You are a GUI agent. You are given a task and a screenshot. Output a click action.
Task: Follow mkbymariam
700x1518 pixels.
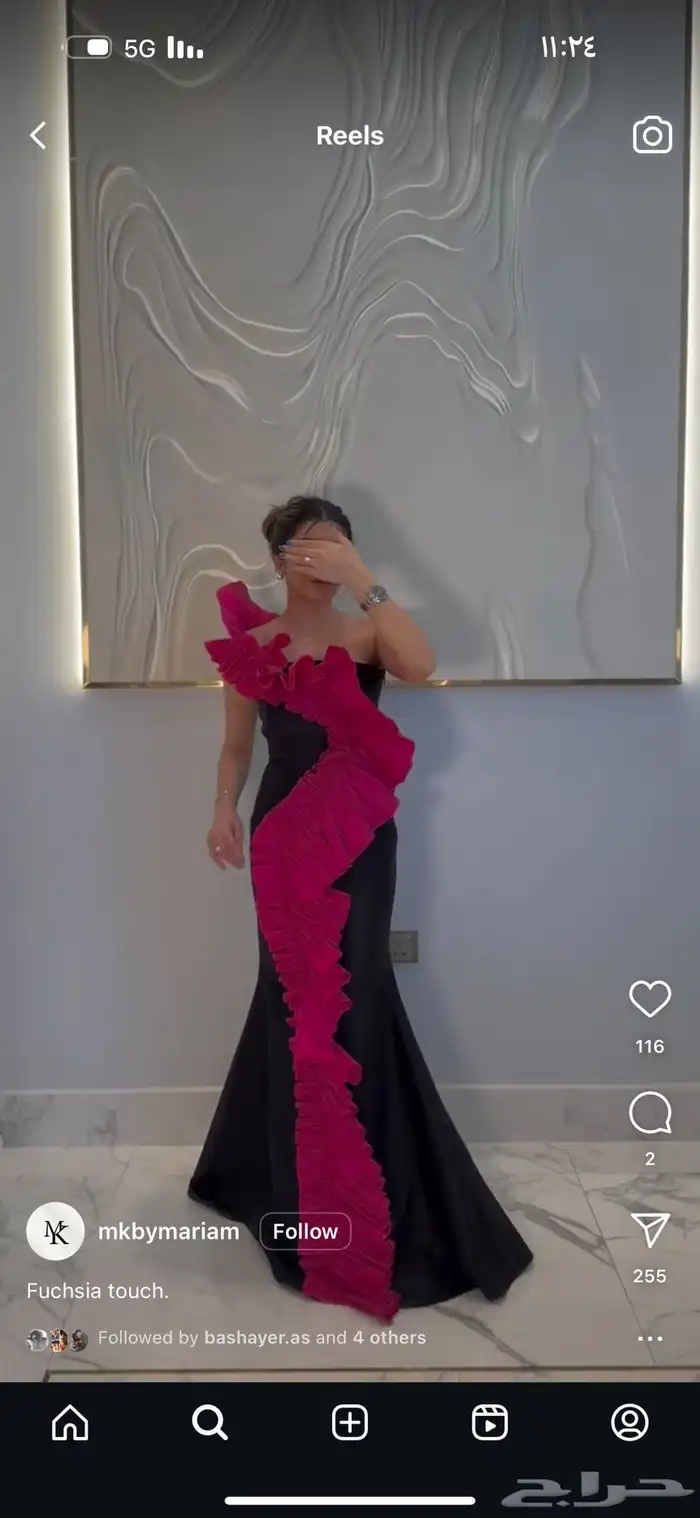305,1231
